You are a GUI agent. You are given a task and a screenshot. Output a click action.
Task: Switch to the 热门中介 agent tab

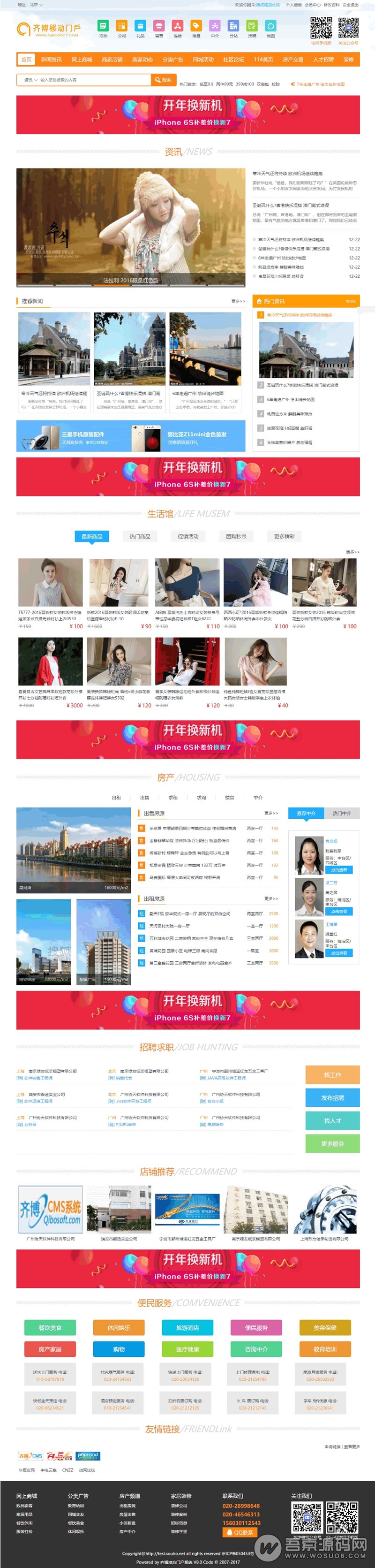tap(342, 813)
